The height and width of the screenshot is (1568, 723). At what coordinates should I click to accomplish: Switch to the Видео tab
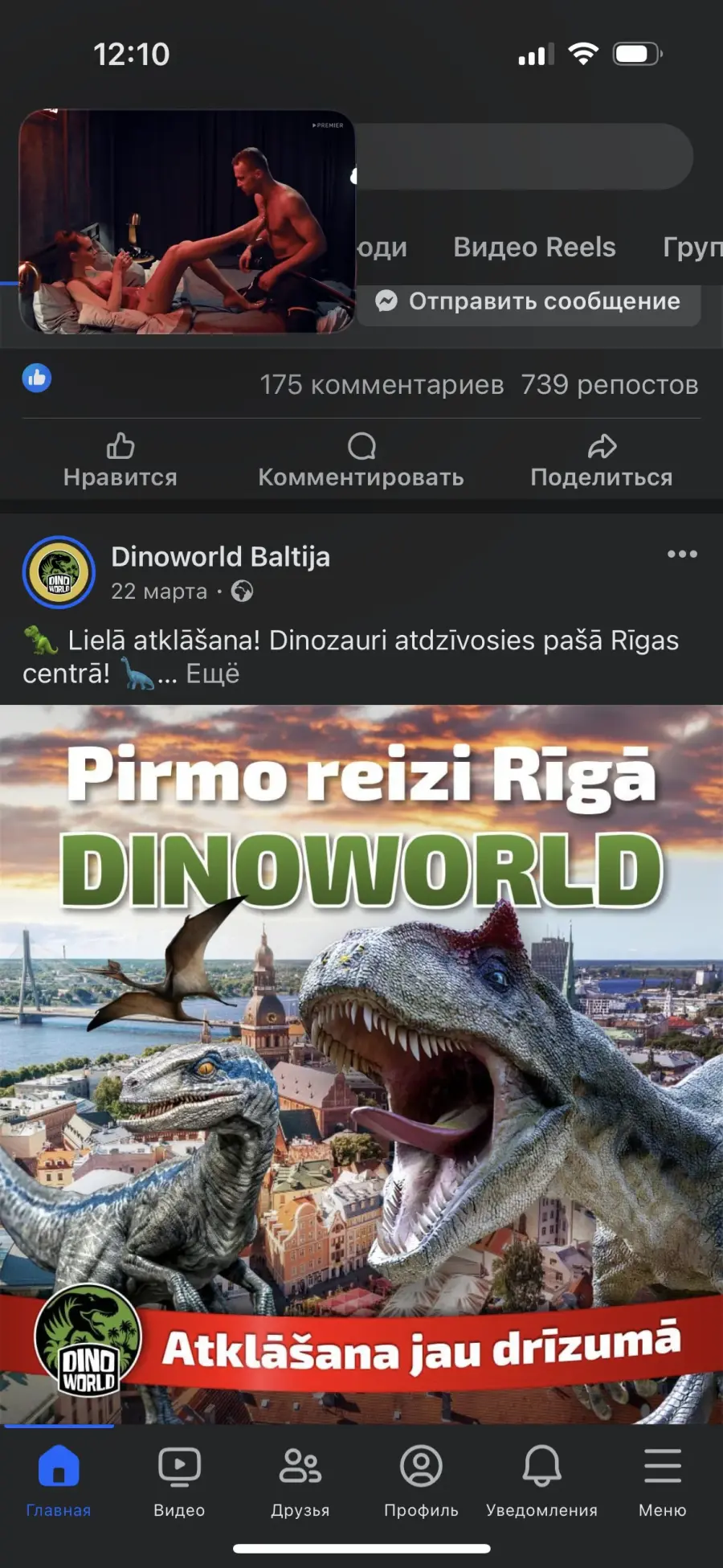pyautogui.click(x=179, y=1481)
